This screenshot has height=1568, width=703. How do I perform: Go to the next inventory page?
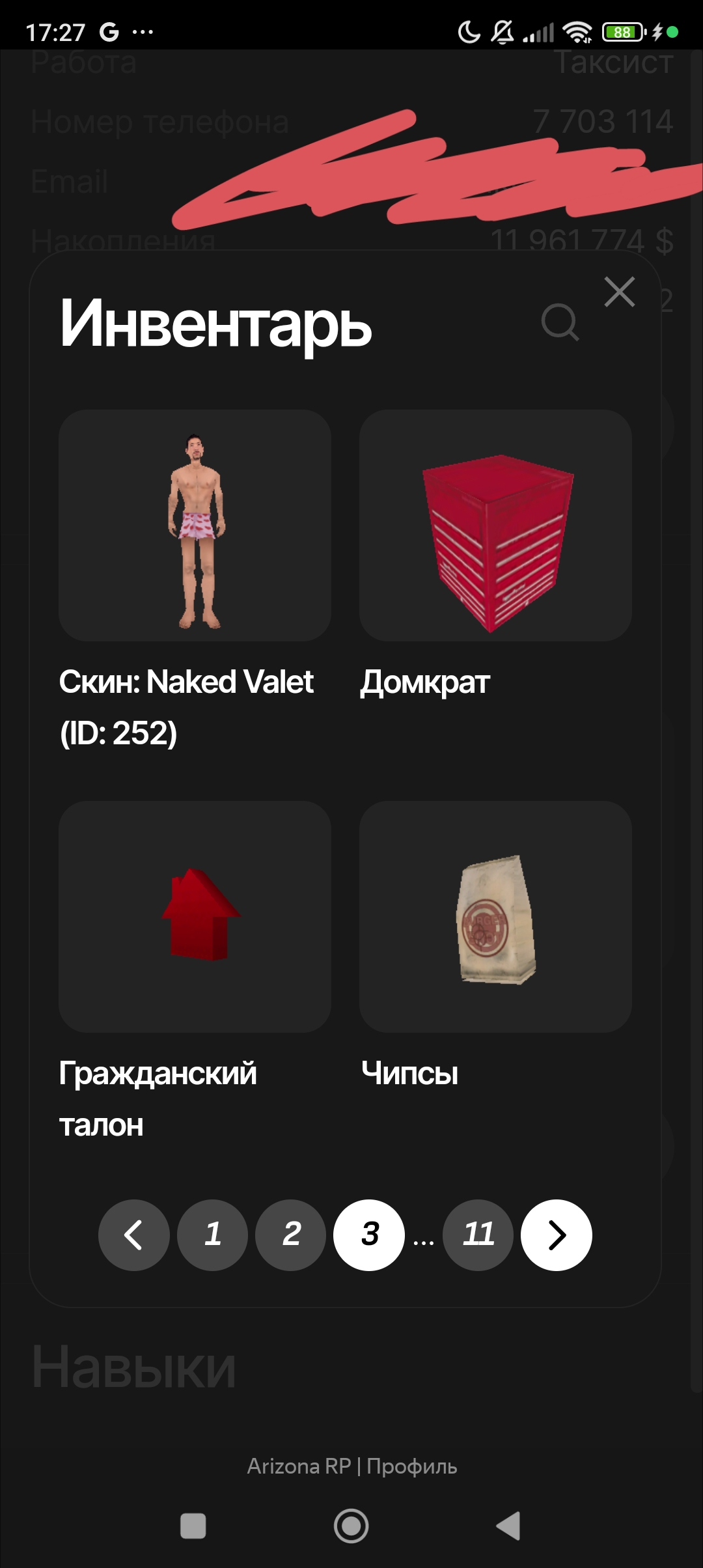[557, 1235]
